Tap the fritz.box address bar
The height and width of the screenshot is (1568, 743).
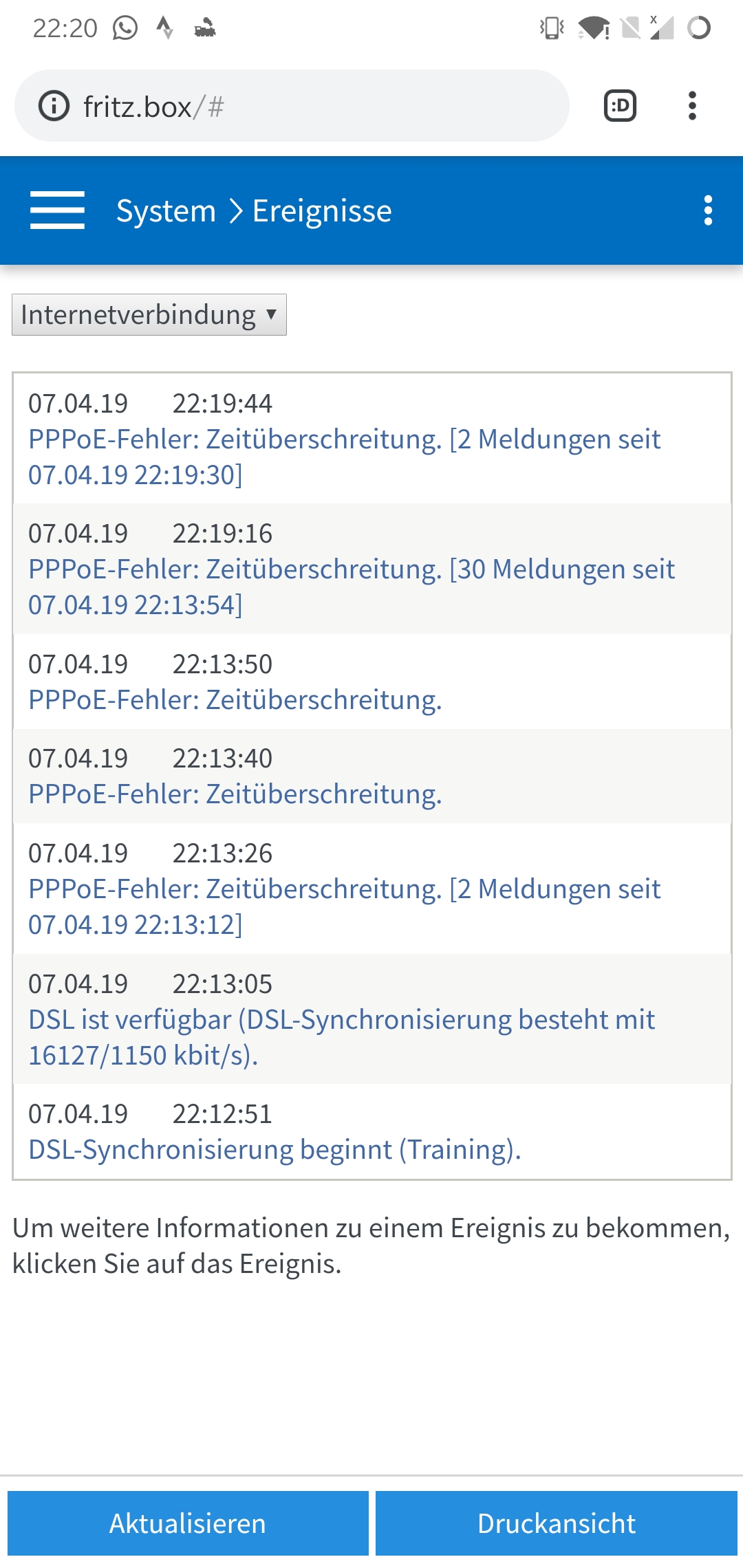point(310,106)
